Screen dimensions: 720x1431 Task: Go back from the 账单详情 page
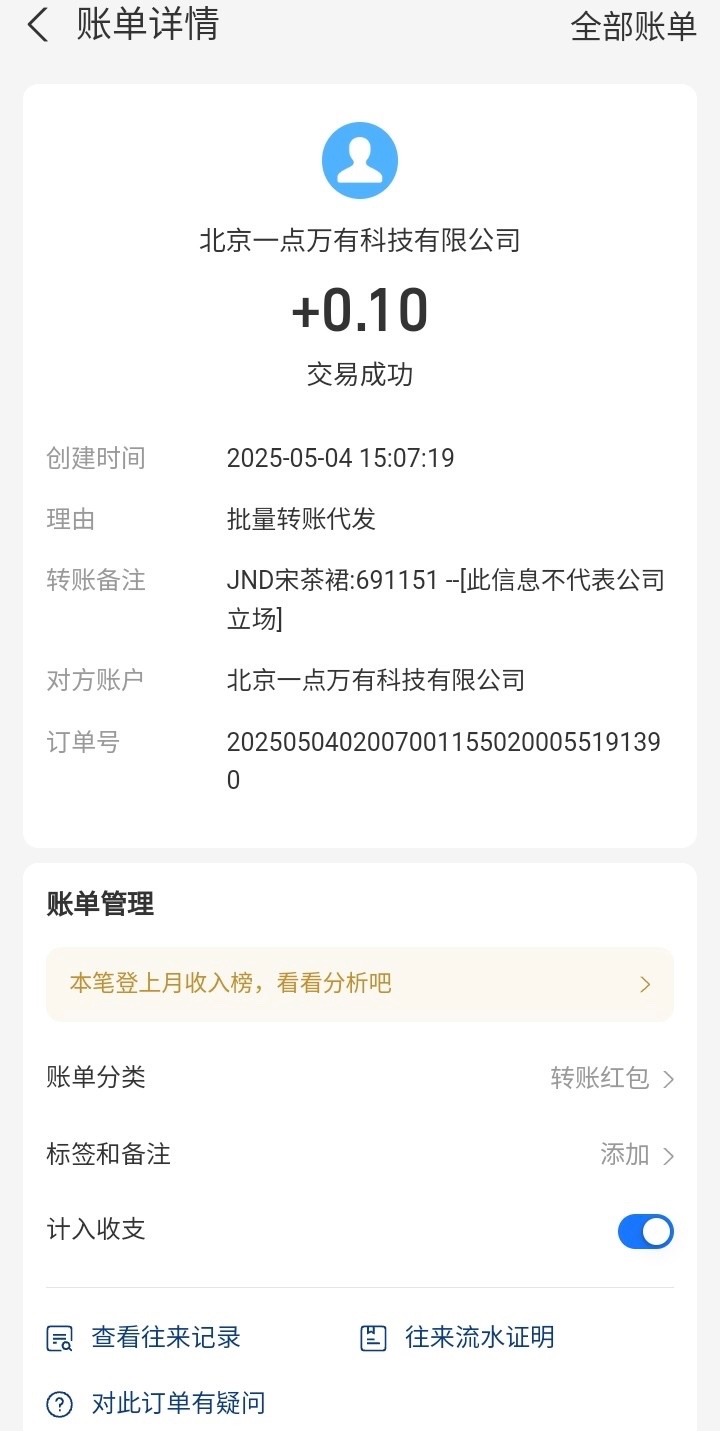[38, 26]
